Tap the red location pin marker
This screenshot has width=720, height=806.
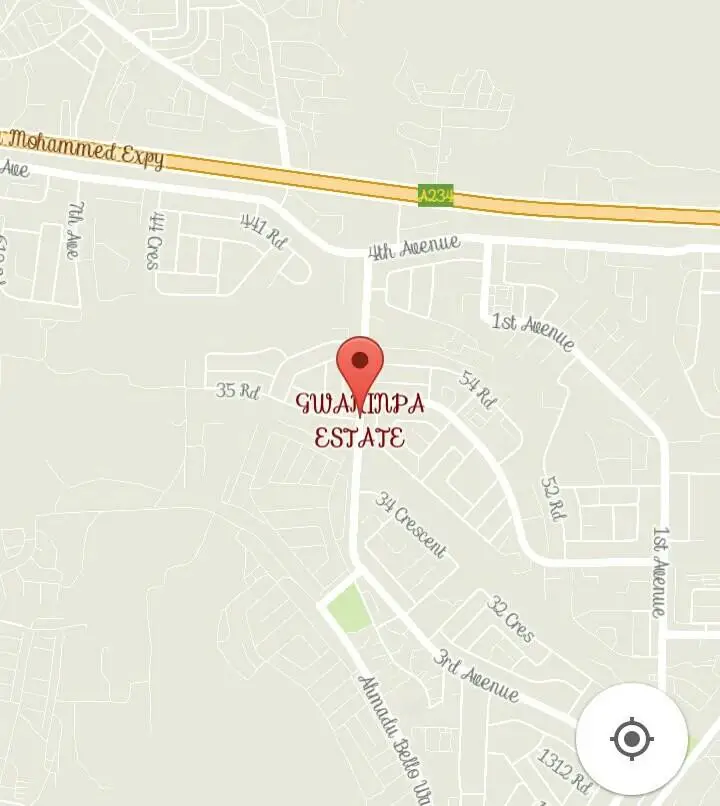[x=359, y=364]
